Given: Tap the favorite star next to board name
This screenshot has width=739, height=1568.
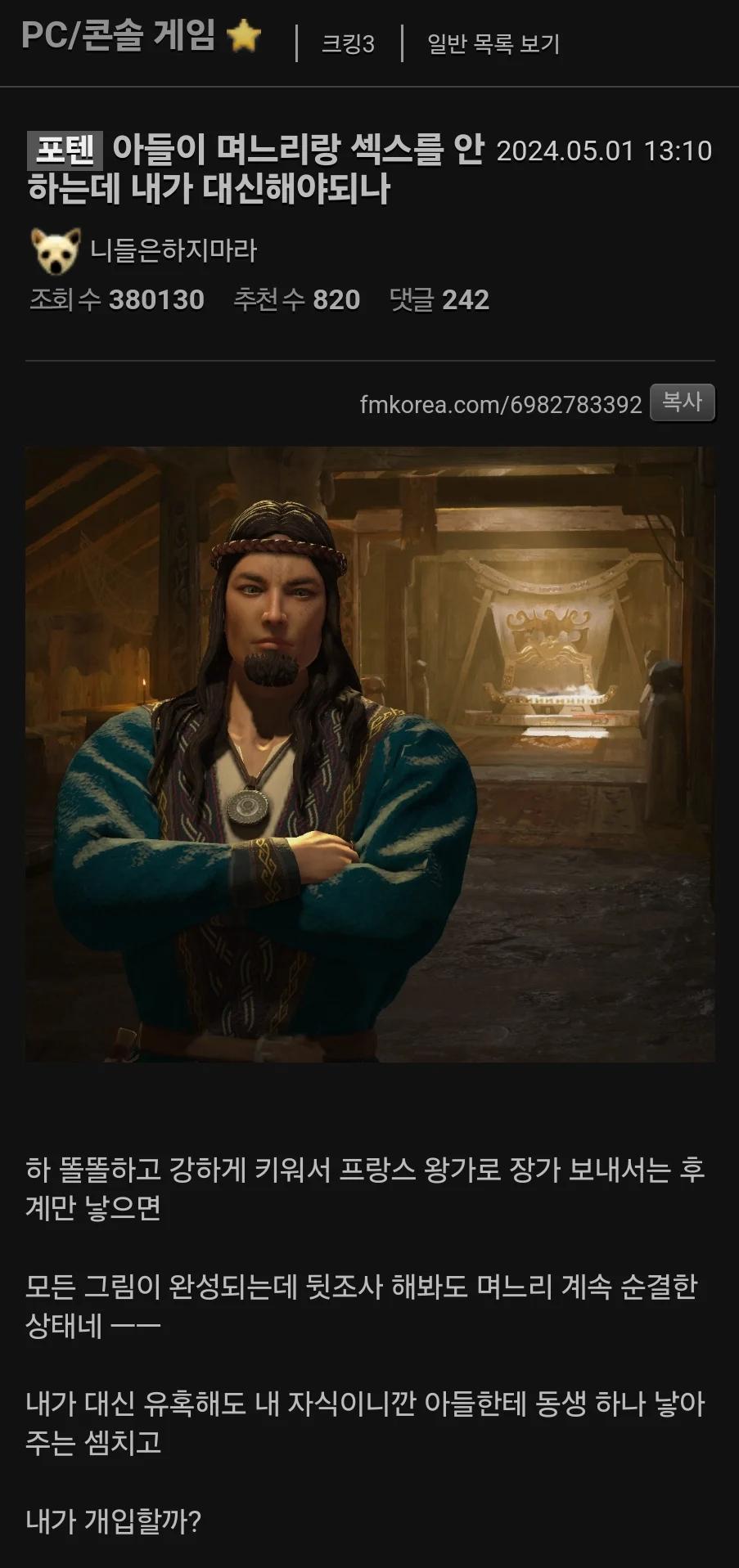Looking at the screenshot, I should 244,36.
